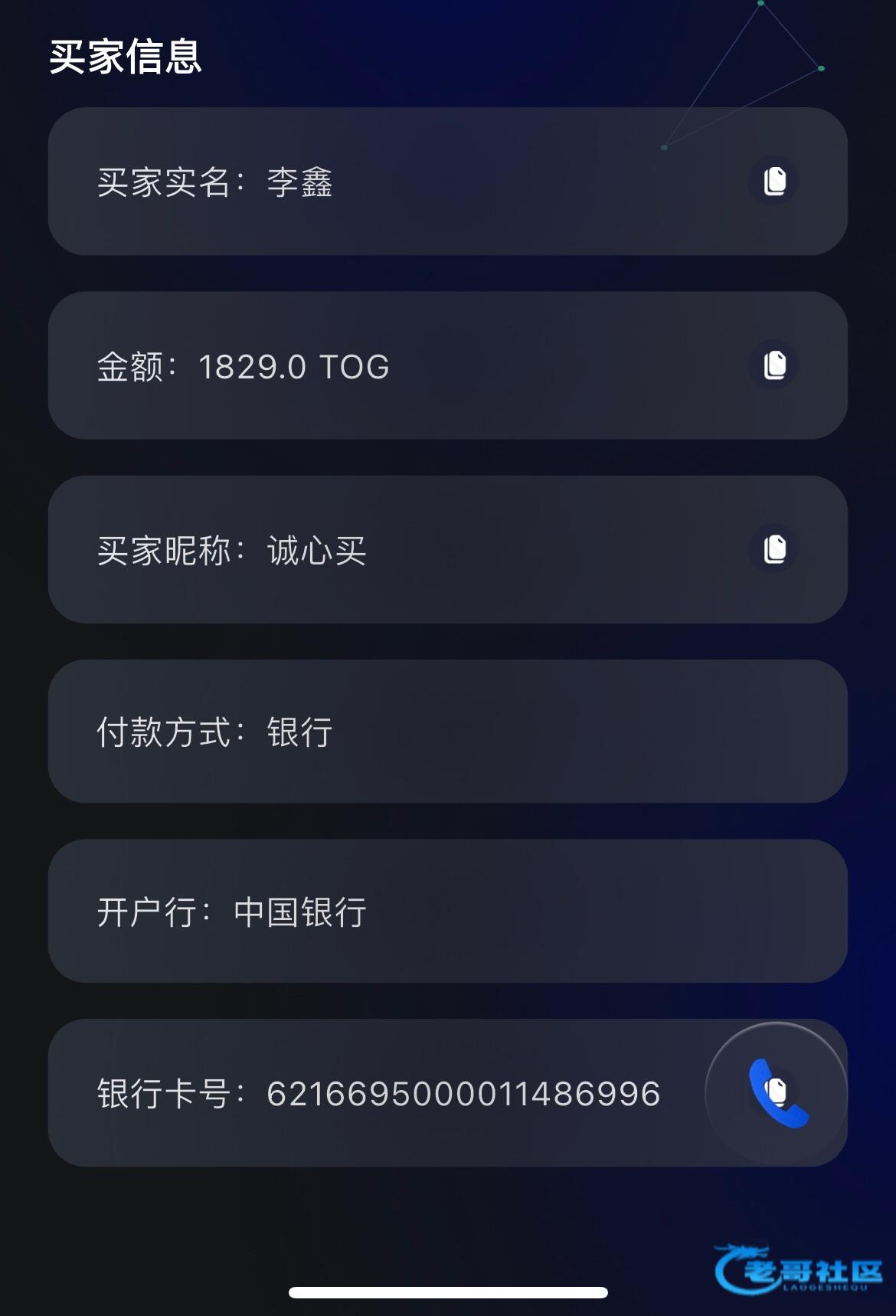Copy the buyer real name 李鑫
The width and height of the screenshot is (896, 1316).
(774, 182)
